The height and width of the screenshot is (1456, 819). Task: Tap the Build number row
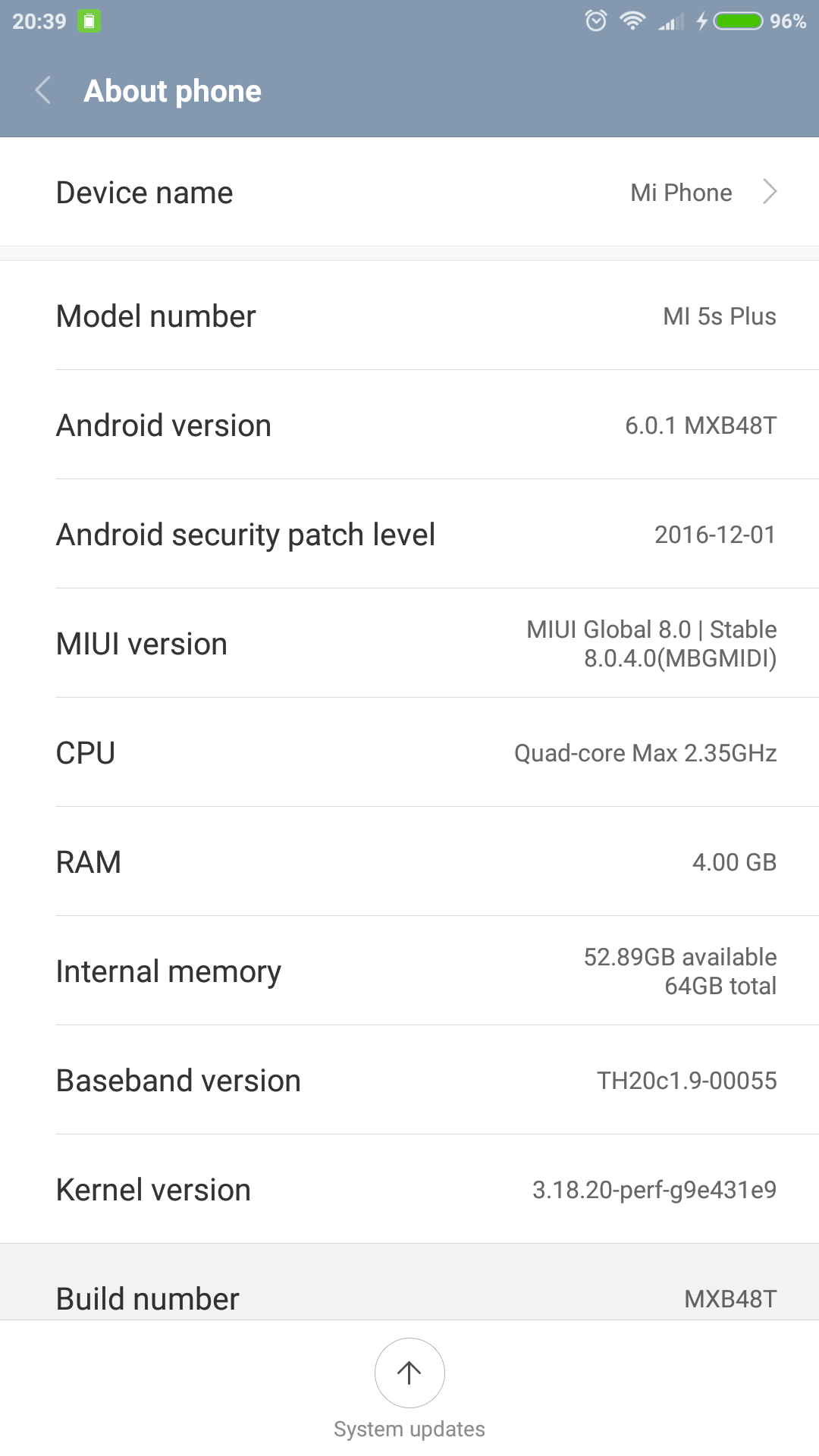(x=409, y=1282)
